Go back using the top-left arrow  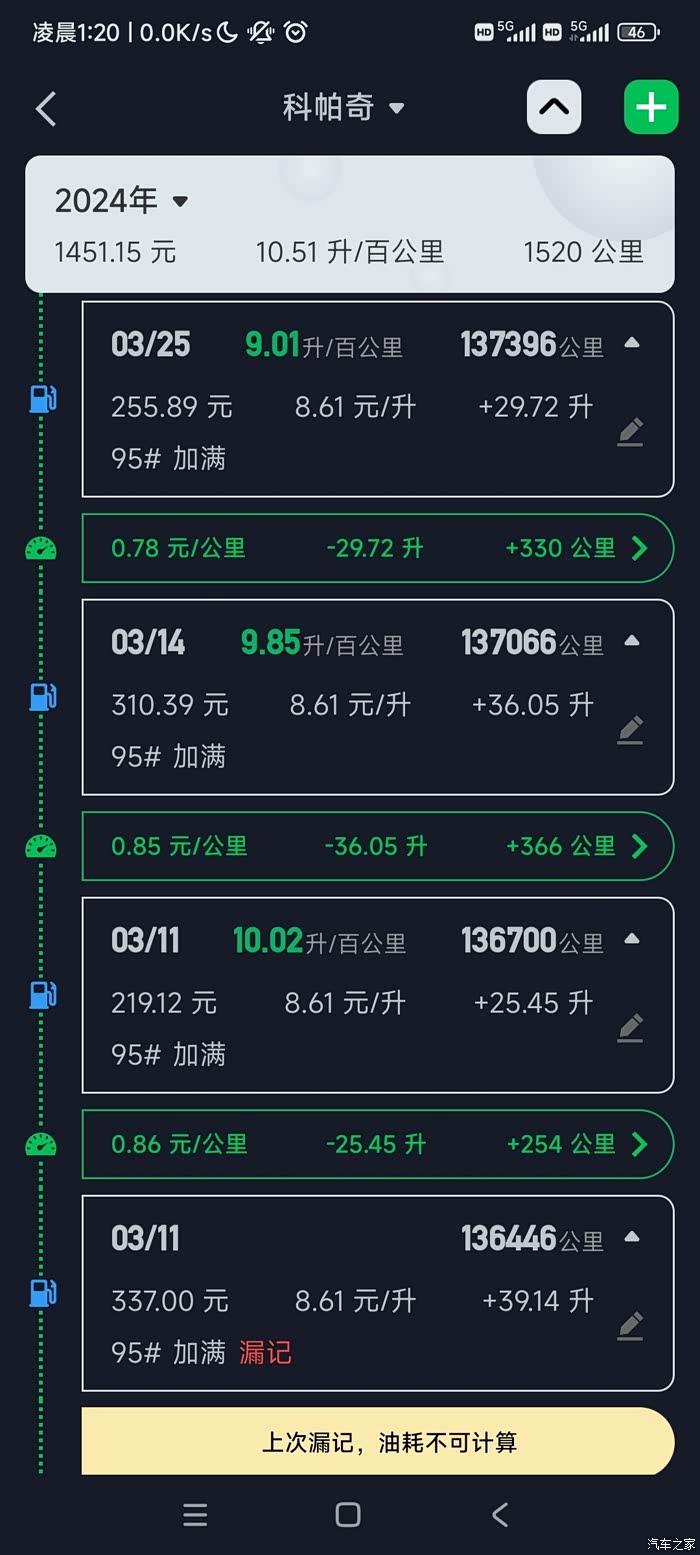46,108
